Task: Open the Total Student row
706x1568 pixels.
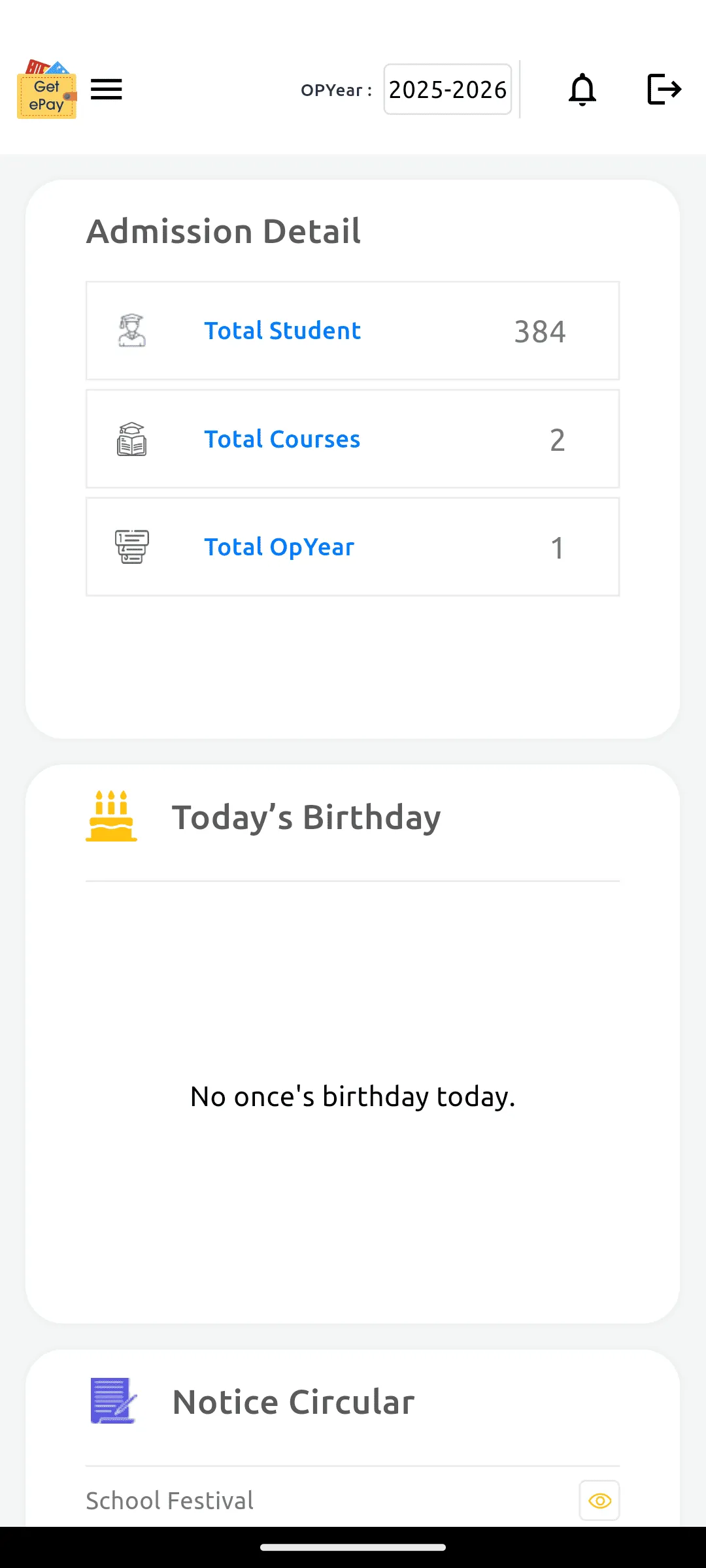Action: tap(352, 331)
